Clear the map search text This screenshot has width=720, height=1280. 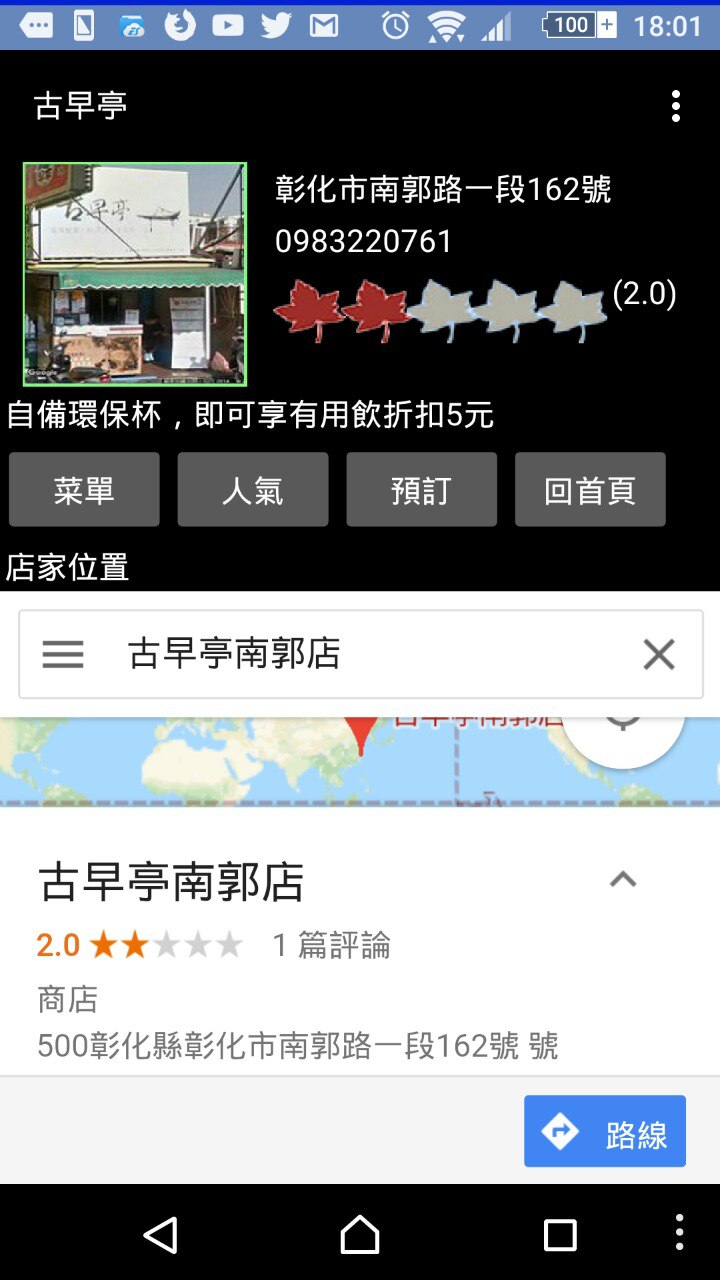[x=659, y=654]
